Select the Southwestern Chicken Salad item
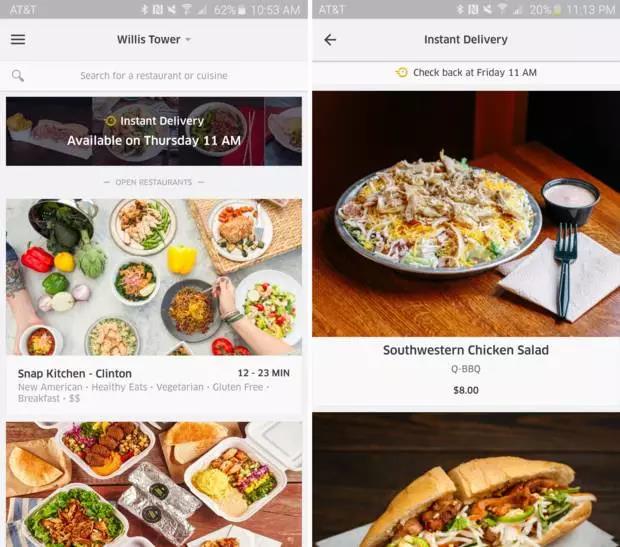Screen dimensions: 620x547 [x=466, y=250]
